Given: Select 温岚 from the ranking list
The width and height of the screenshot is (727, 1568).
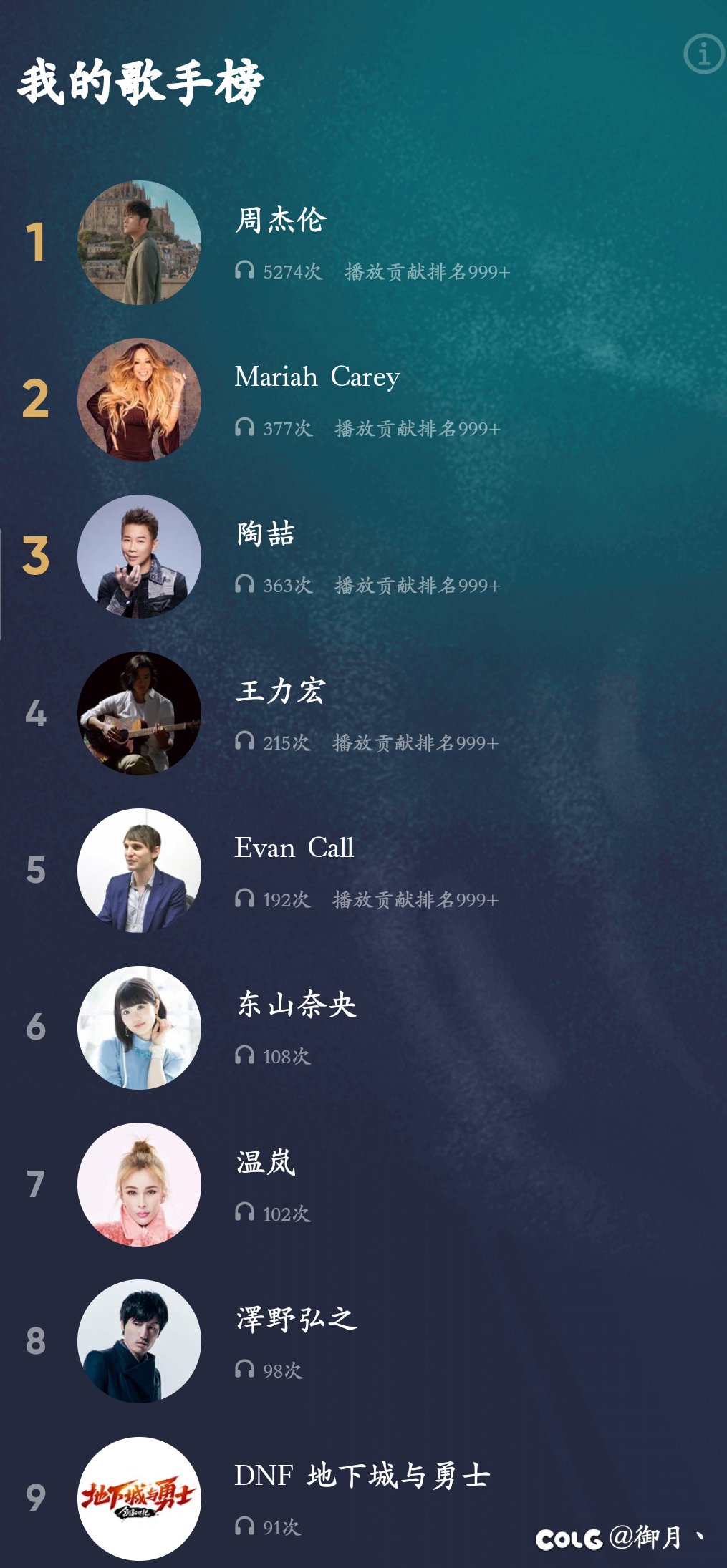Looking at the screenshot, I should tap(363, 1184).
